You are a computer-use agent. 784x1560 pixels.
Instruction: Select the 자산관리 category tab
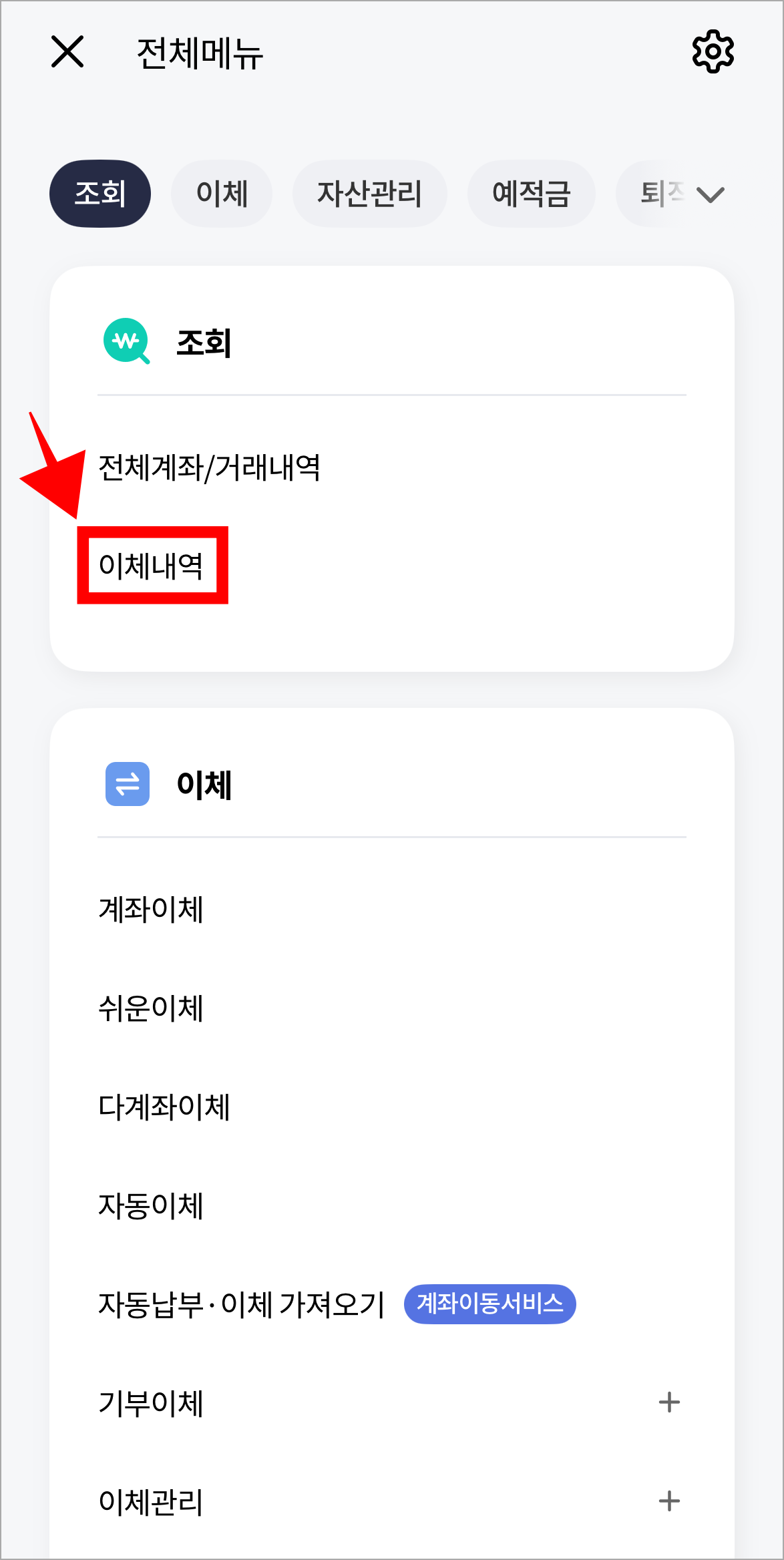point(369,193)
